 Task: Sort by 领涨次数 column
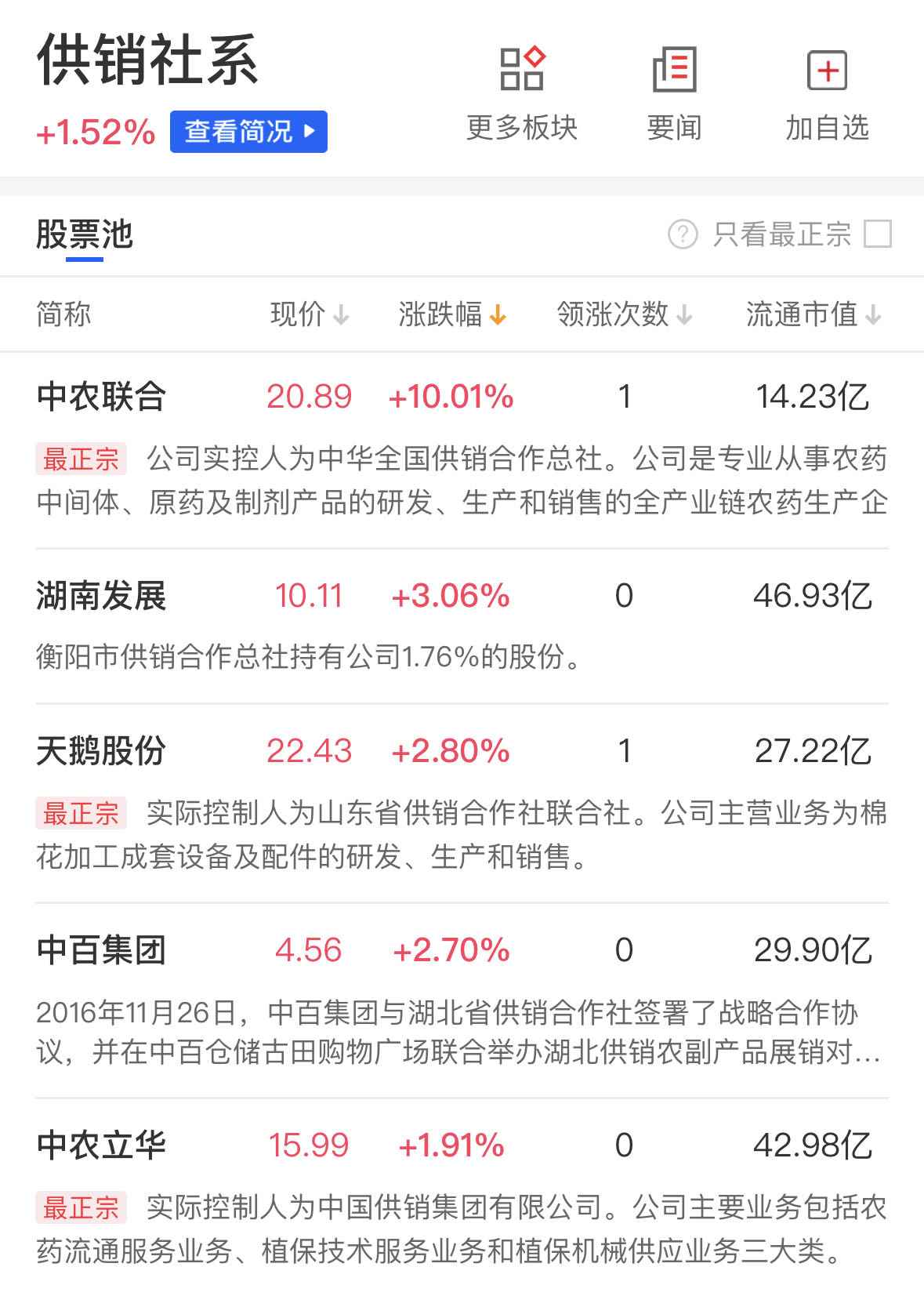(624, 314)
